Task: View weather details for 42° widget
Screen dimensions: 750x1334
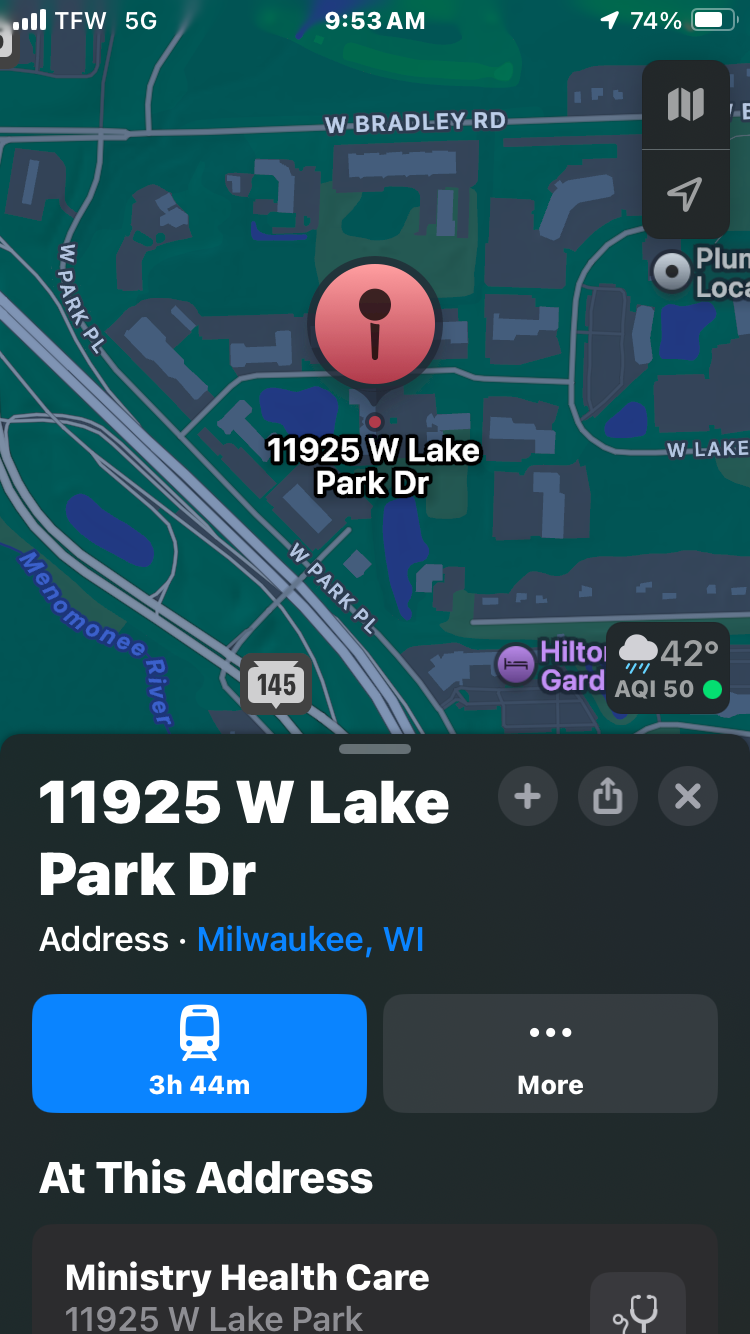Action: pos(667,668)
